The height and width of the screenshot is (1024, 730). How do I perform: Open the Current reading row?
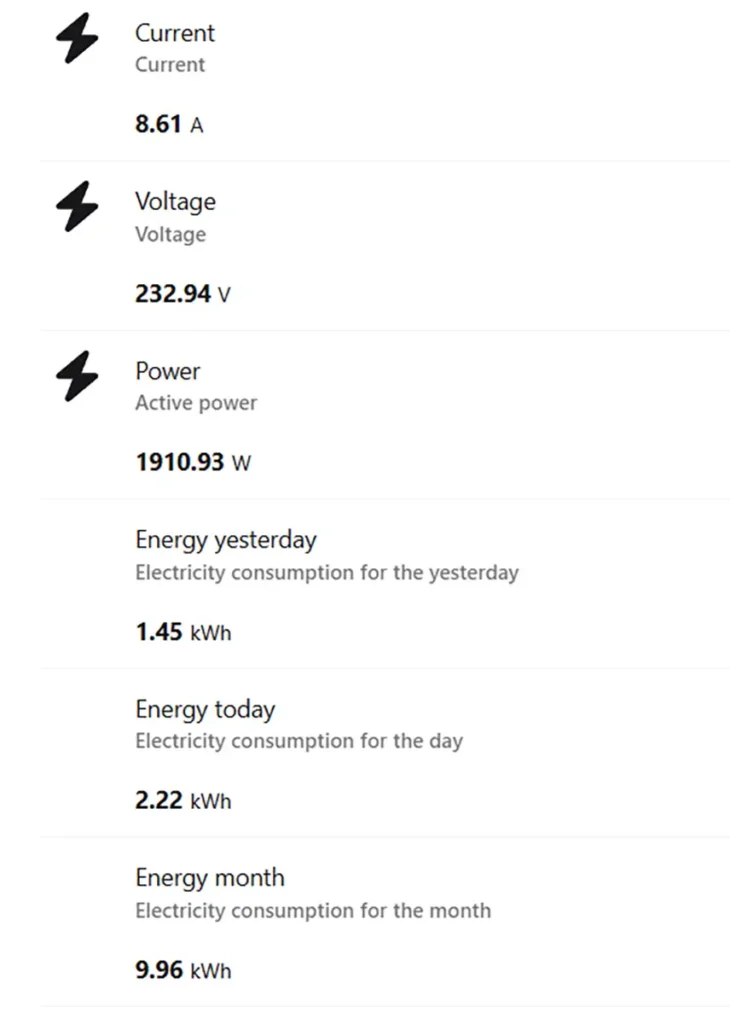pyautogui.click(x=175, y=33)
